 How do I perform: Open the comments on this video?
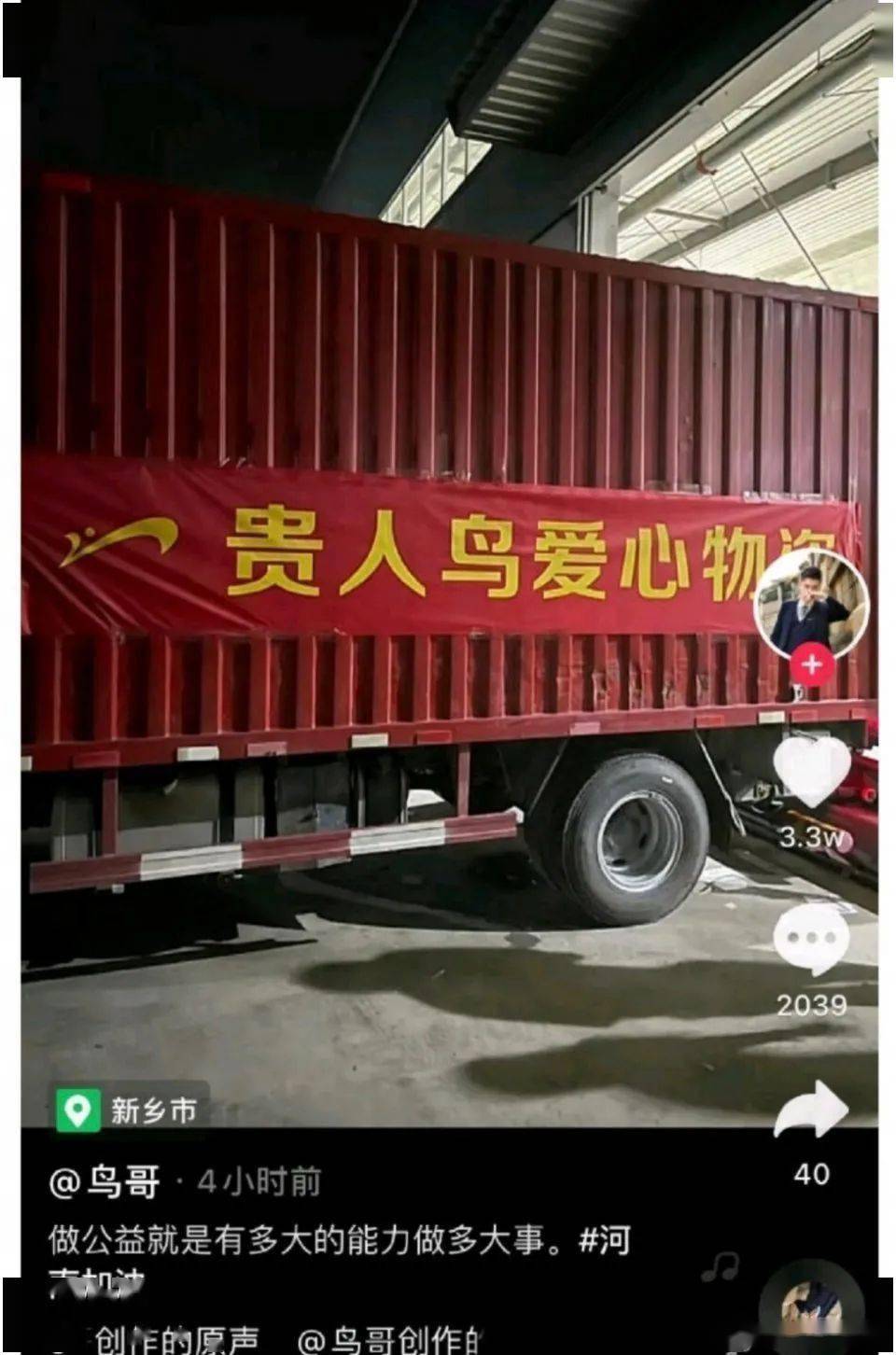click(811, 941)
